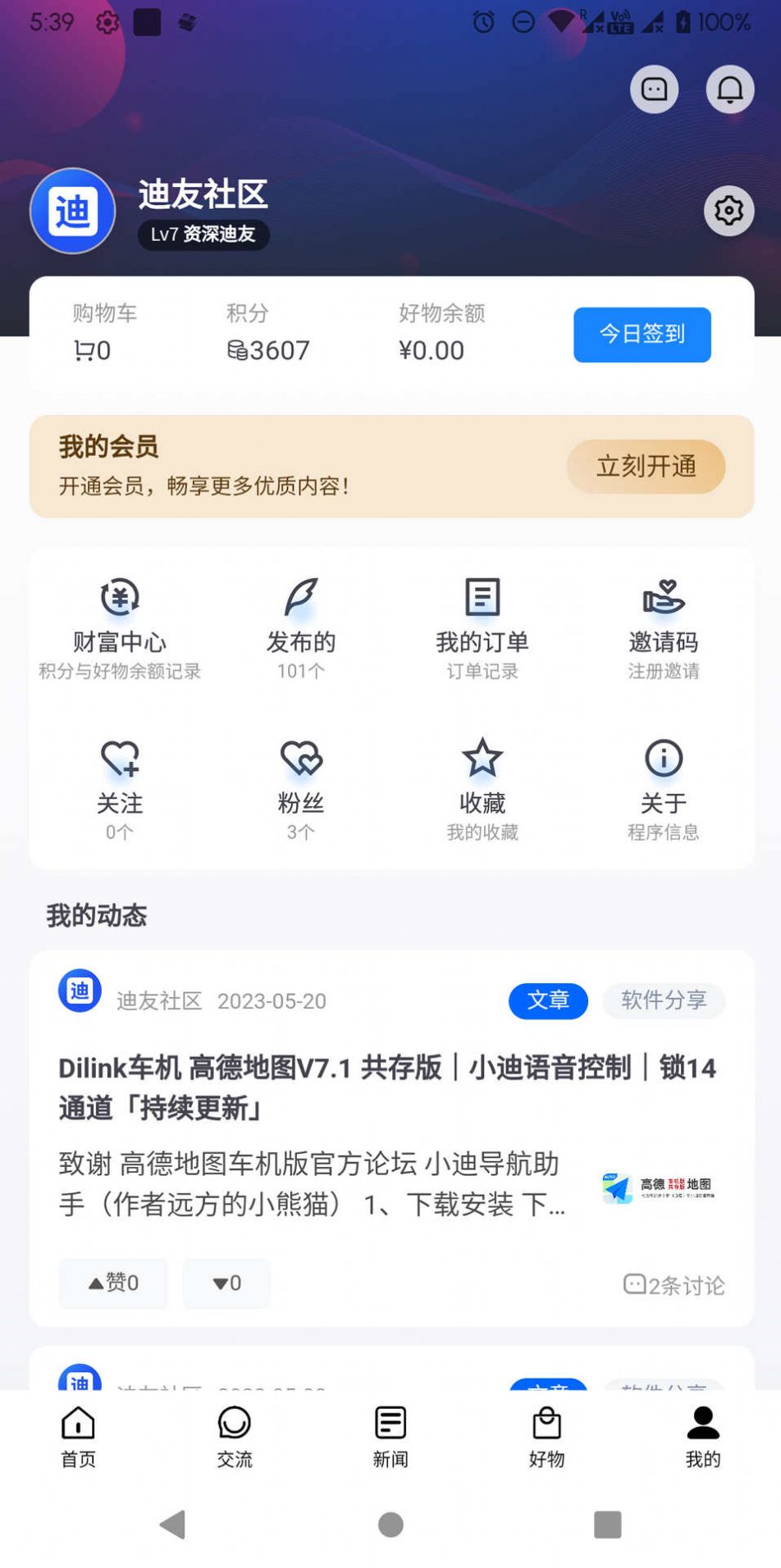View your 收藏 favorites
Screen dimensions: 781x1568
coord(482,783)
